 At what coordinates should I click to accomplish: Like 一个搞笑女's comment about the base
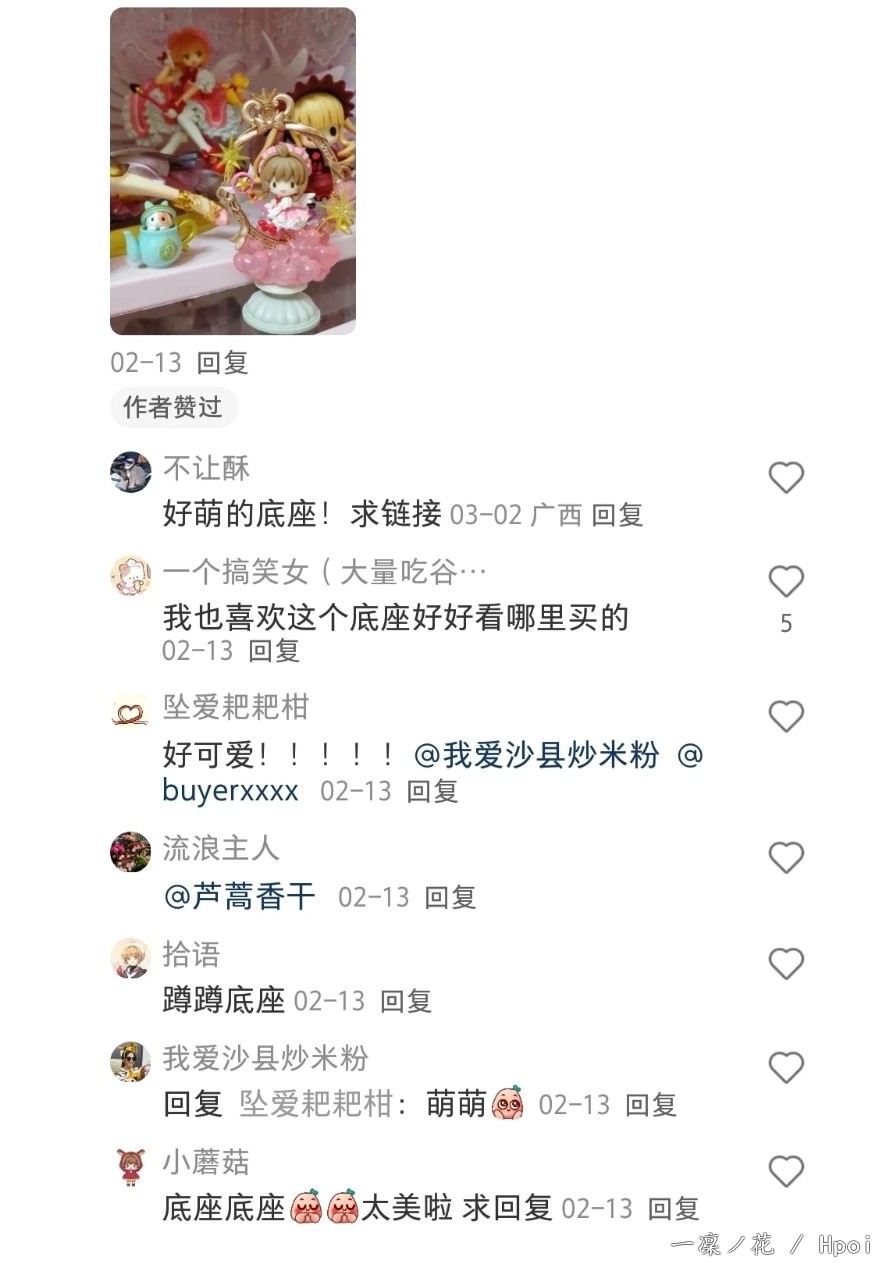(786, 582)
